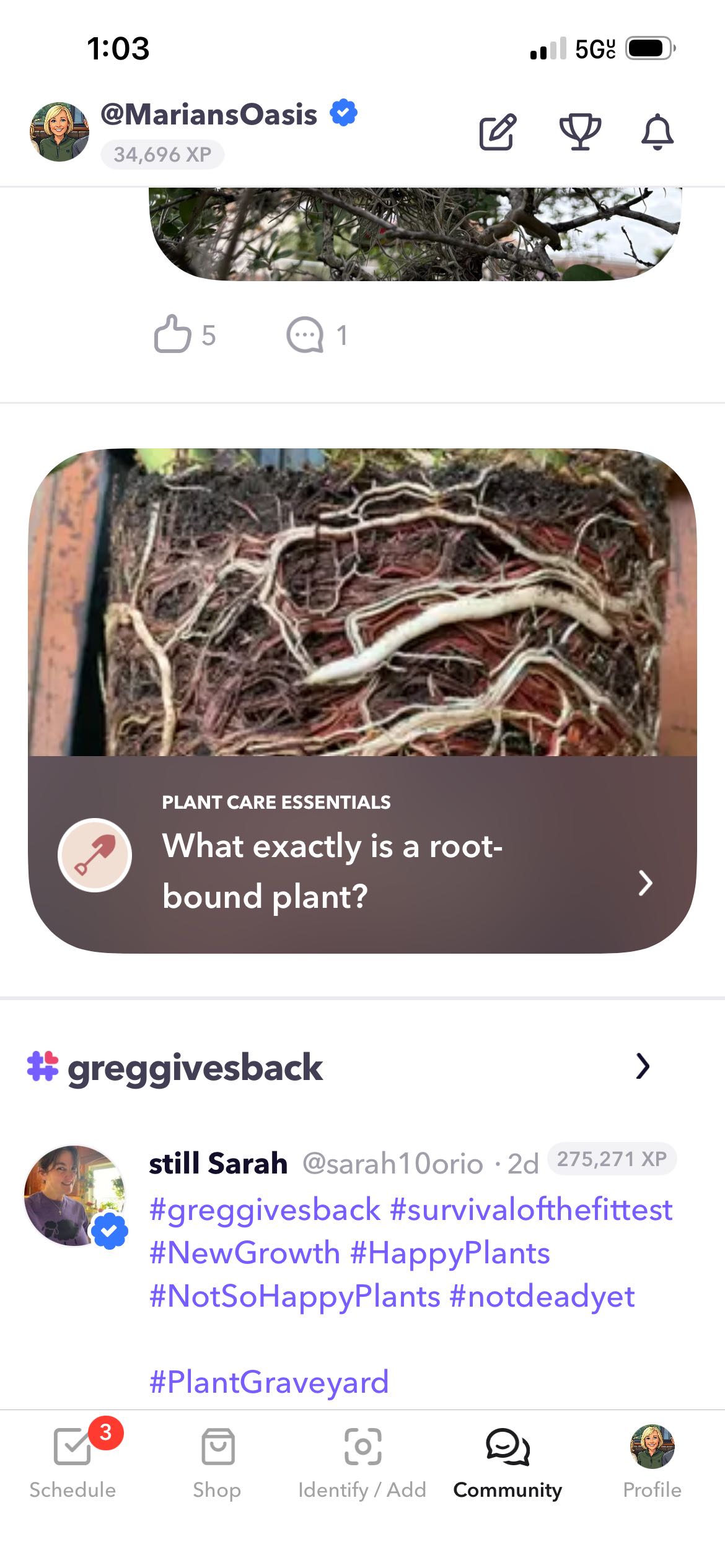View posts tagged #PlantGraveyard

coord(269,1382)
